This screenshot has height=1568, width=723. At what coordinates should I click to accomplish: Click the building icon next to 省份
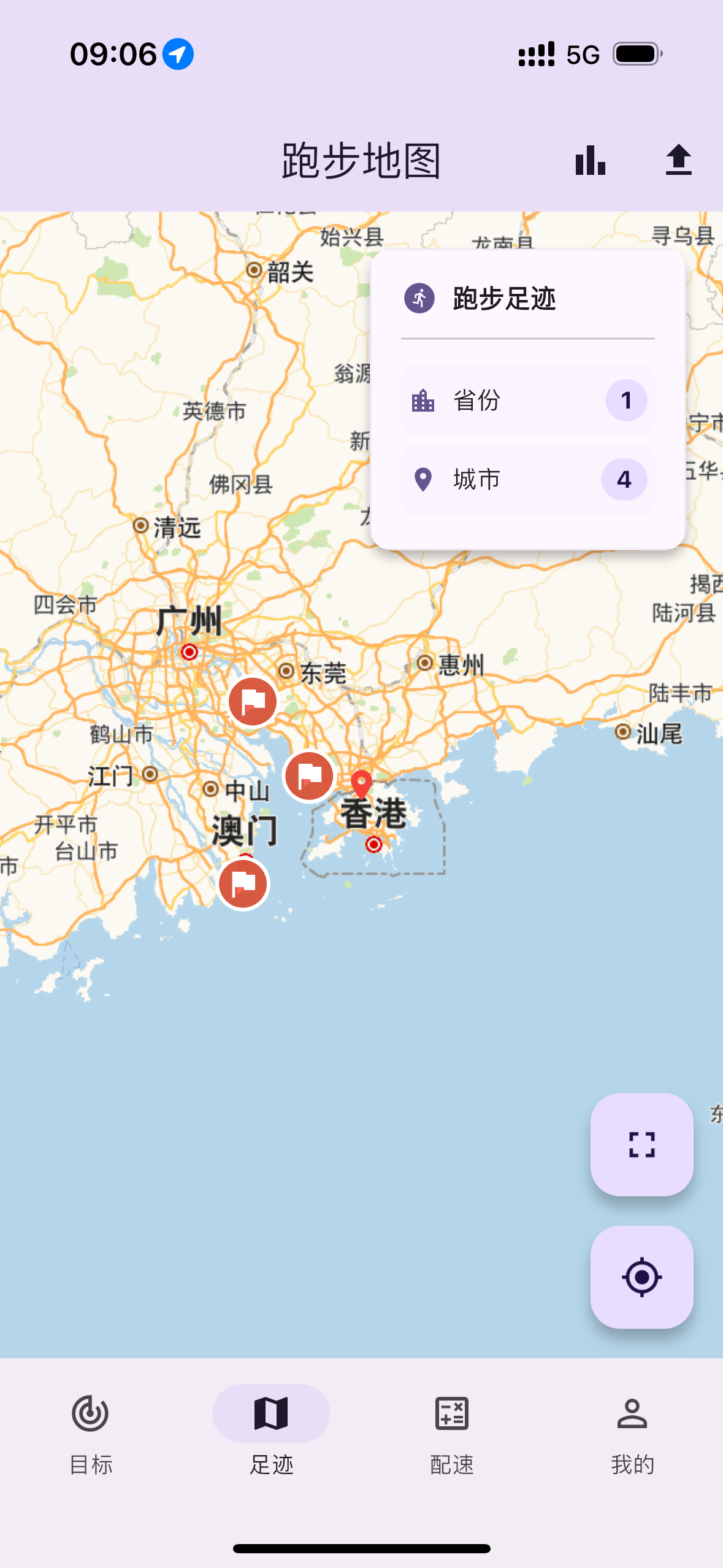tap(422, 401)
